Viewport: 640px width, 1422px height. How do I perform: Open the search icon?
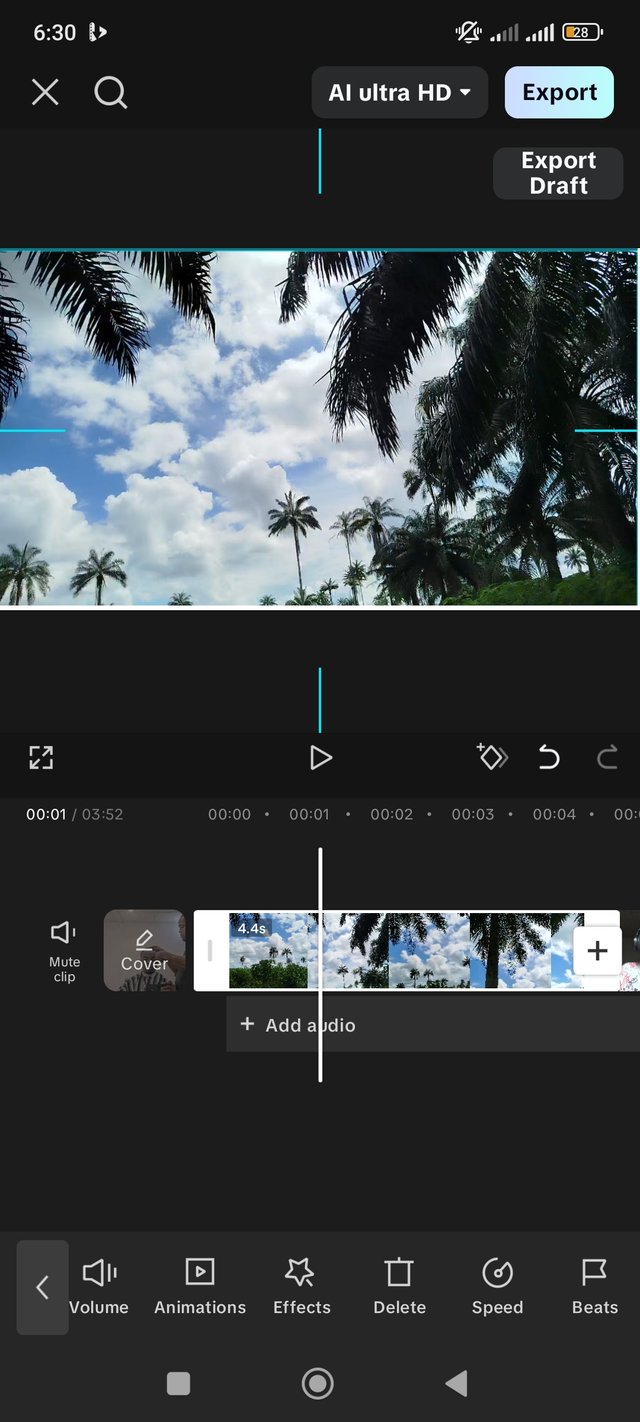[x=110, y=93]
